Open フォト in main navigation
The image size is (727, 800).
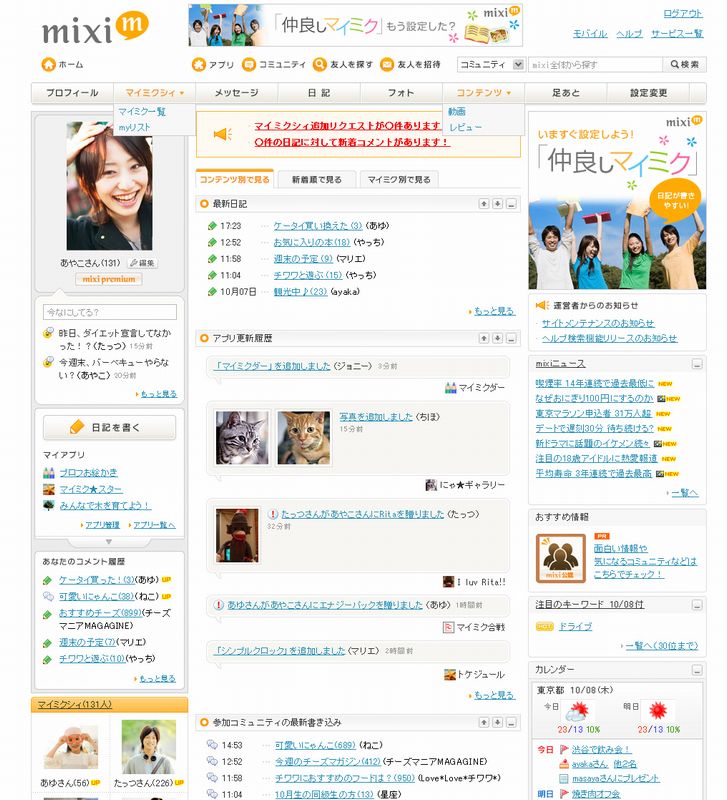(400, 92)
